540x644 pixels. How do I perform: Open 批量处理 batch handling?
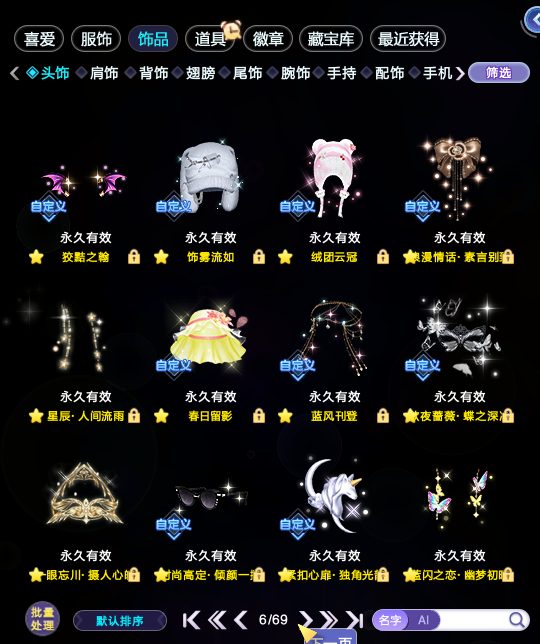tap(42, 619)
